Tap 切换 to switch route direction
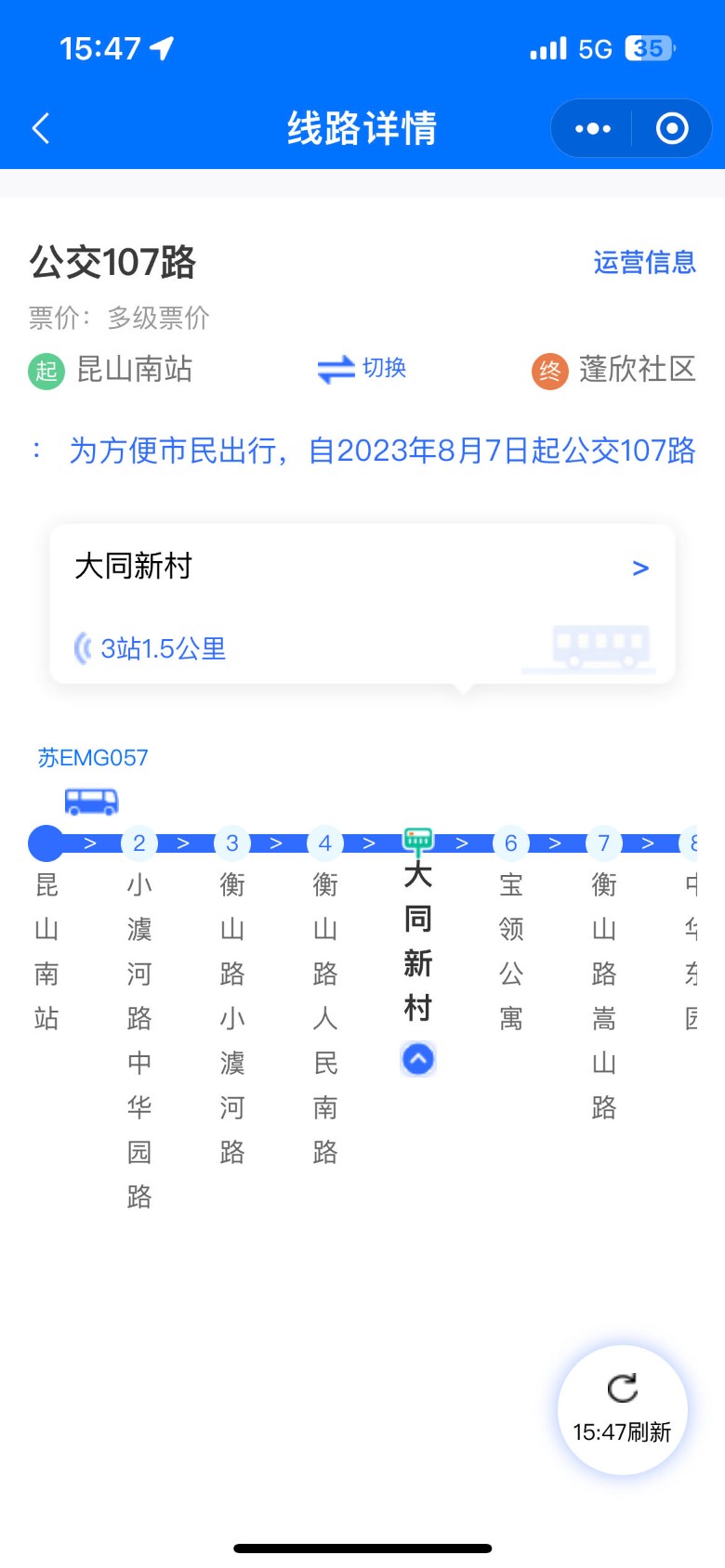725x1568 pixels. [x=362, y=369]
